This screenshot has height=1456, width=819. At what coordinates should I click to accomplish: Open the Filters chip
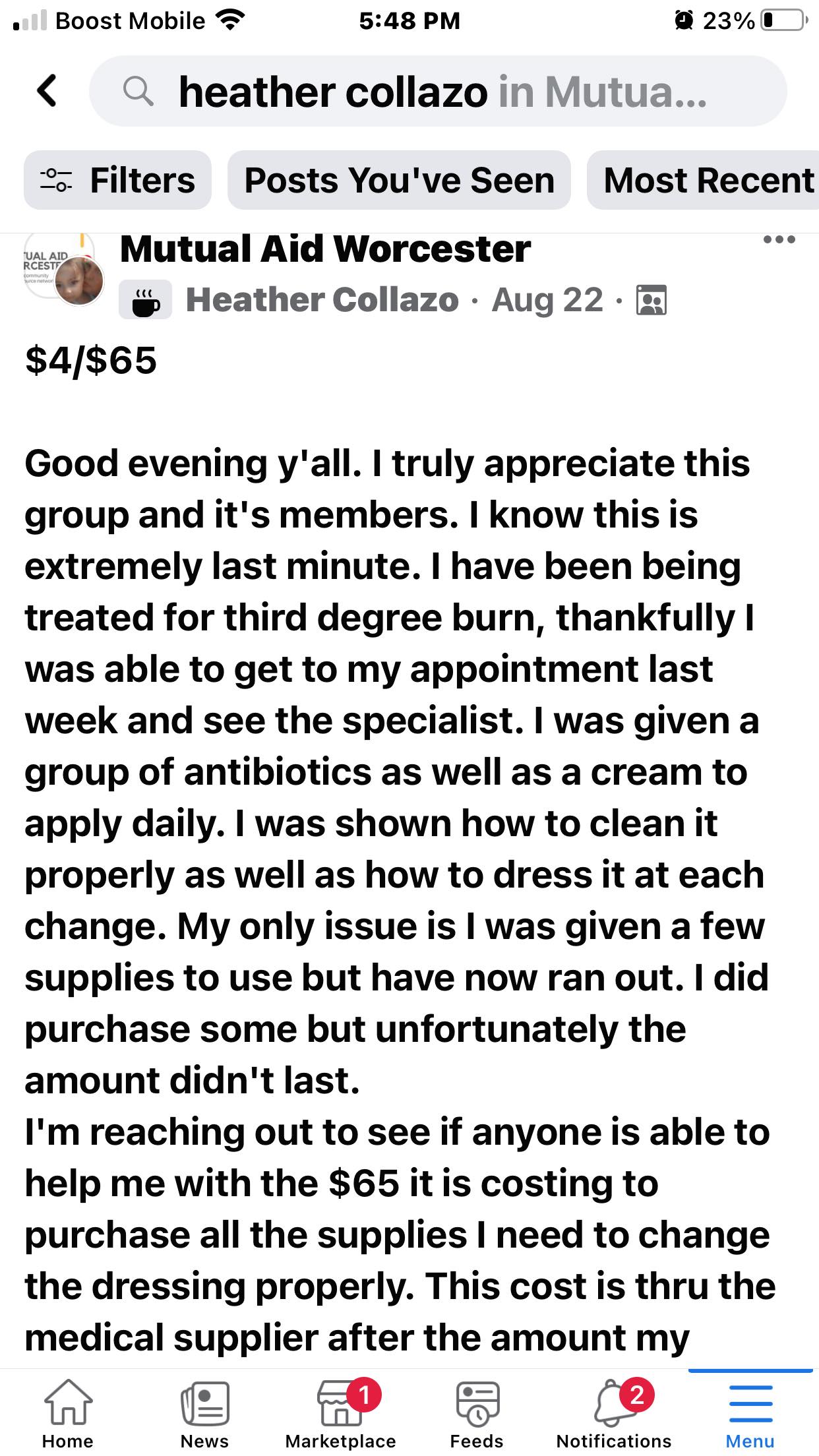(x=117, y=180)
